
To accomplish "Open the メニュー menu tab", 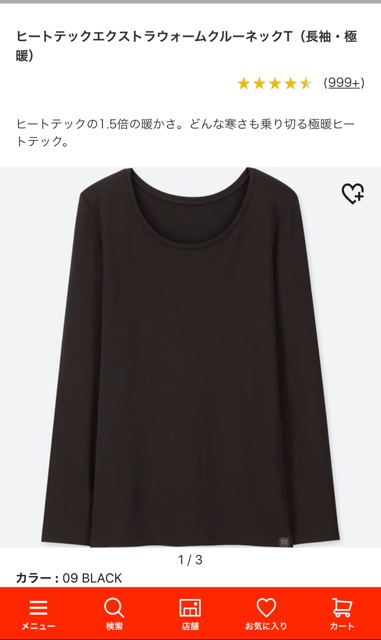I will pyautogui.click(x=38, y=614).
